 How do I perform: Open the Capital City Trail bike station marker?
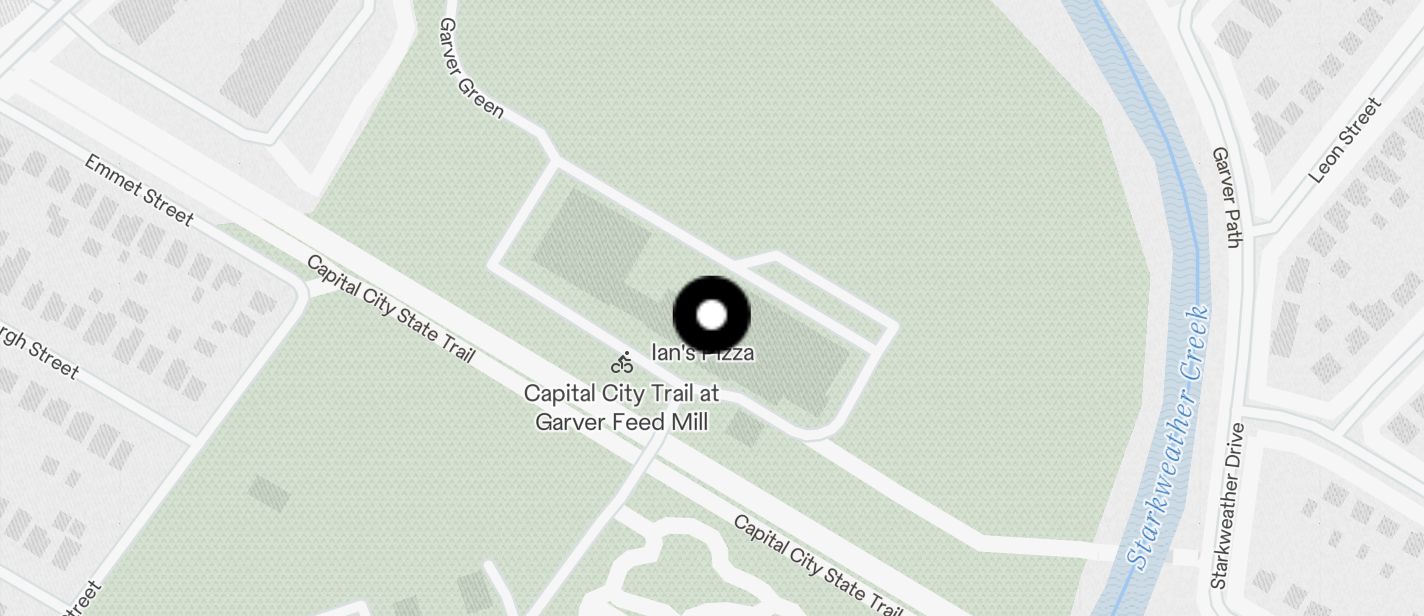click(x=622, y=362)
